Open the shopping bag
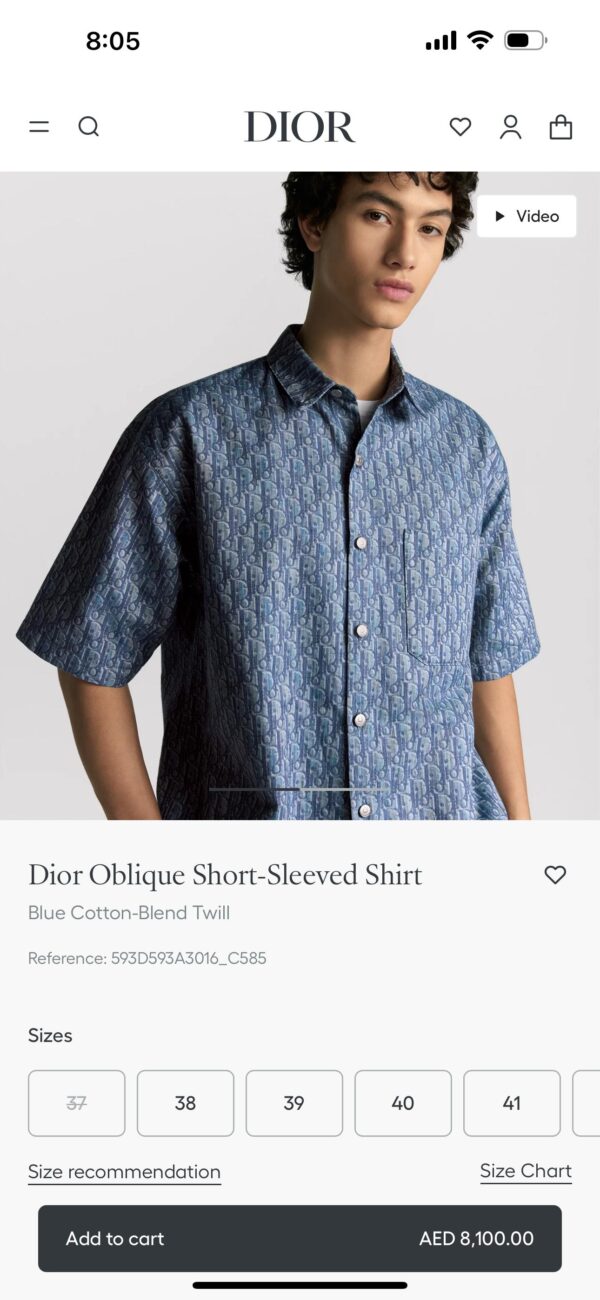Viewport: 600px width, 1300px height. tap(561, 127)
